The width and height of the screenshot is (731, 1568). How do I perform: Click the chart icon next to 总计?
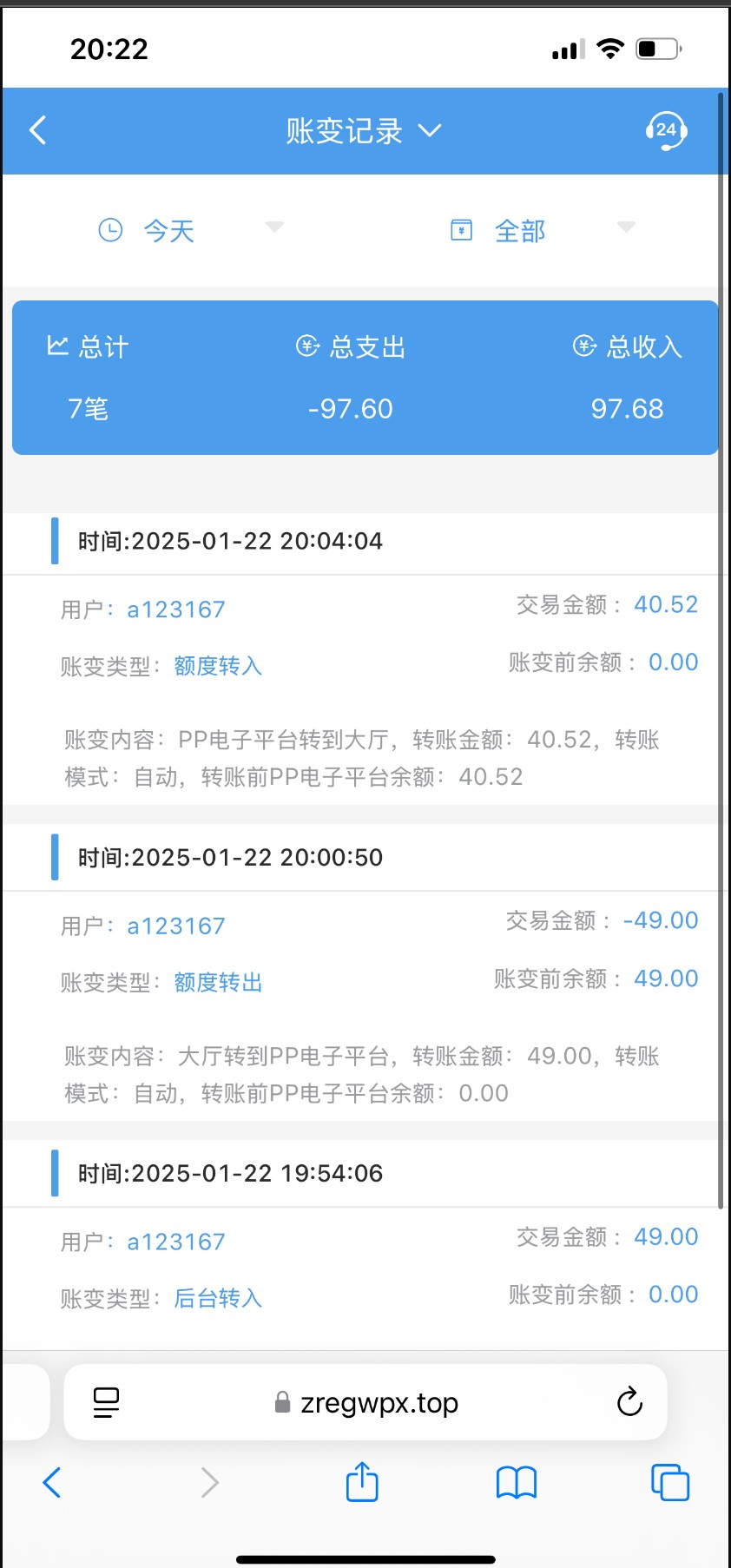57,346
